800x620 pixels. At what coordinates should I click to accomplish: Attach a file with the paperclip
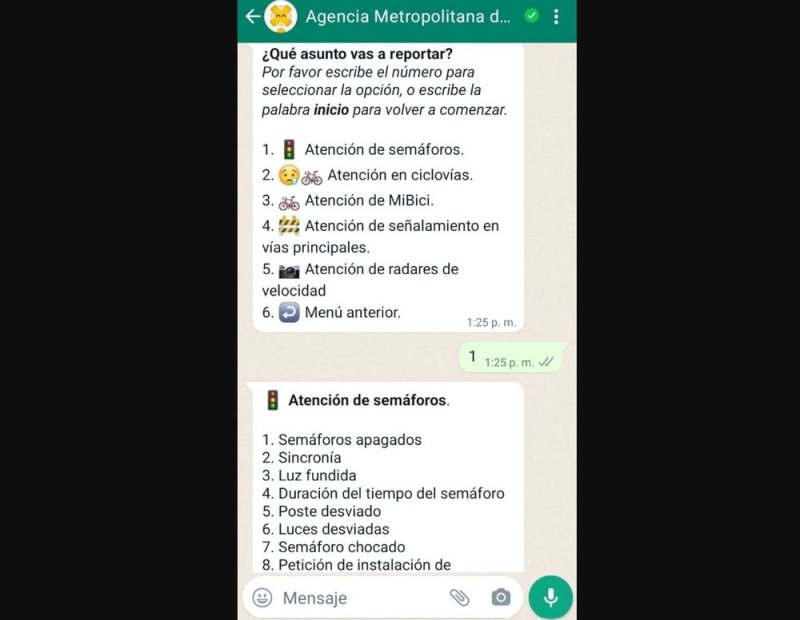click(x=459, y=597)
